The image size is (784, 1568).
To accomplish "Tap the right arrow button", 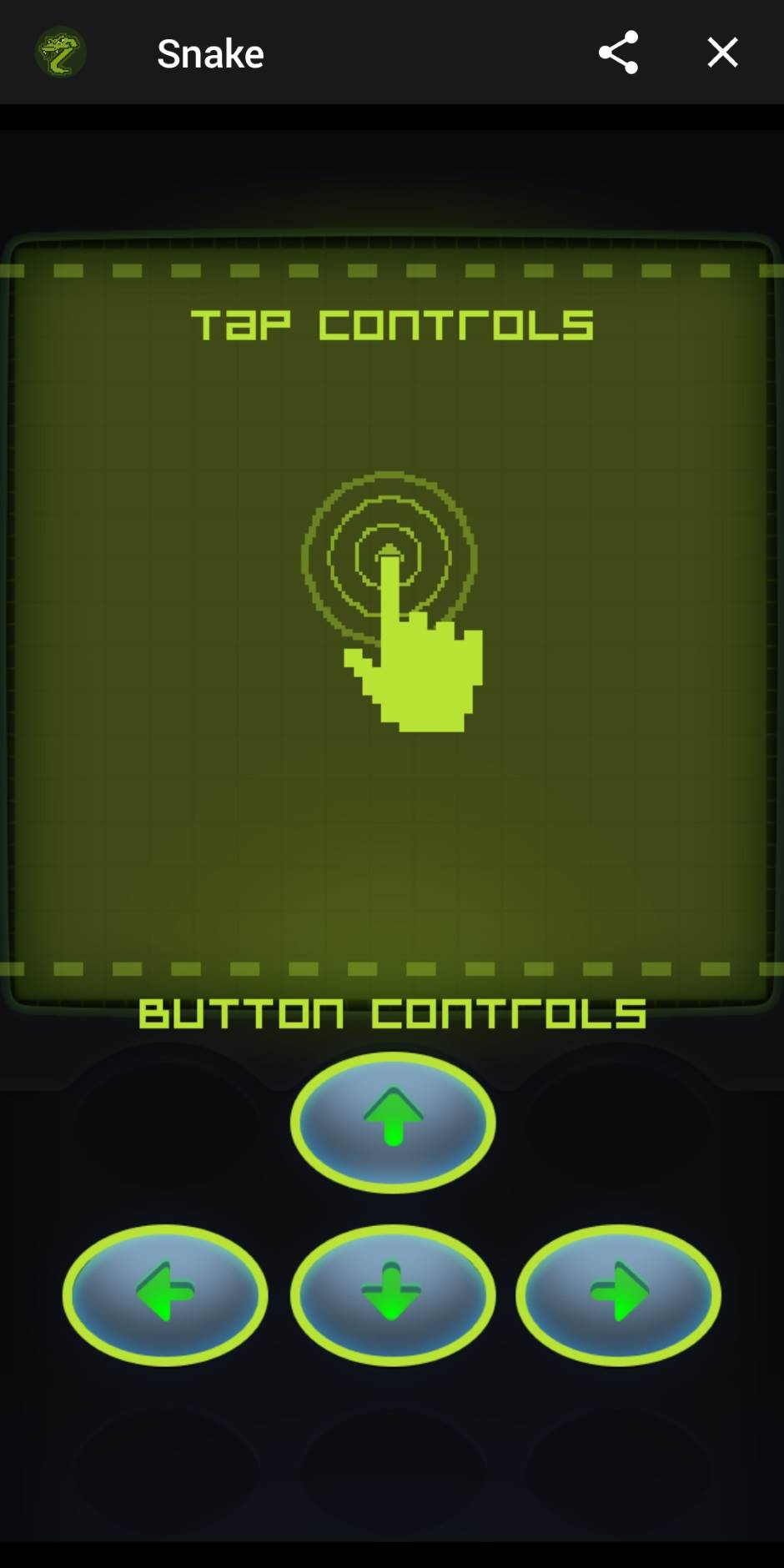I will [618, 1294].
